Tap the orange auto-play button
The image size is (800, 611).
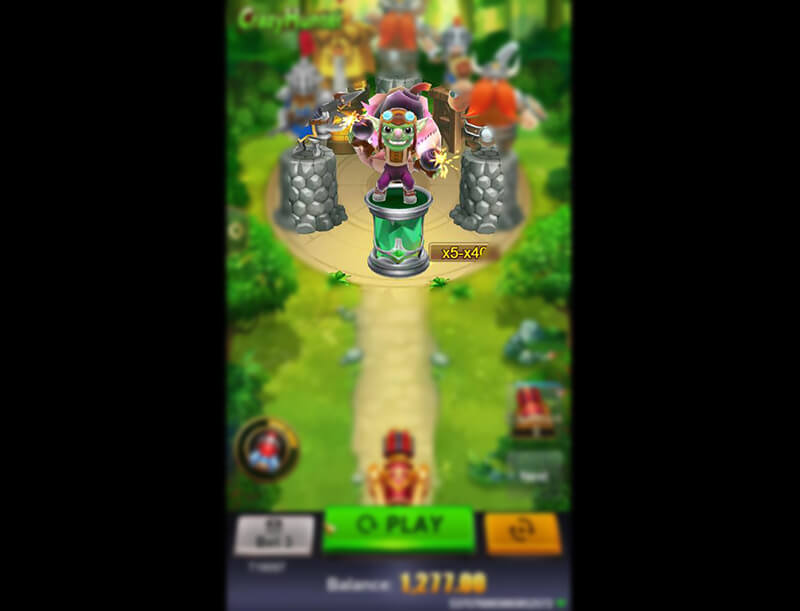point(523,533)
